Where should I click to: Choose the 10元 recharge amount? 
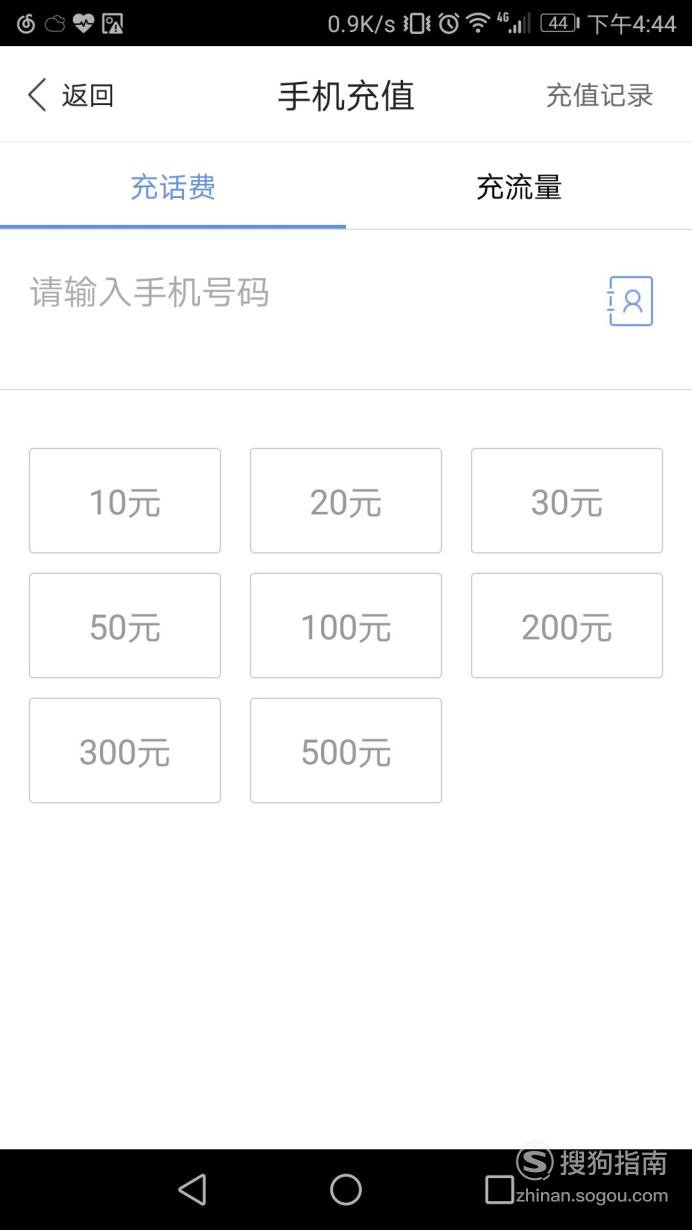[125, 501]
